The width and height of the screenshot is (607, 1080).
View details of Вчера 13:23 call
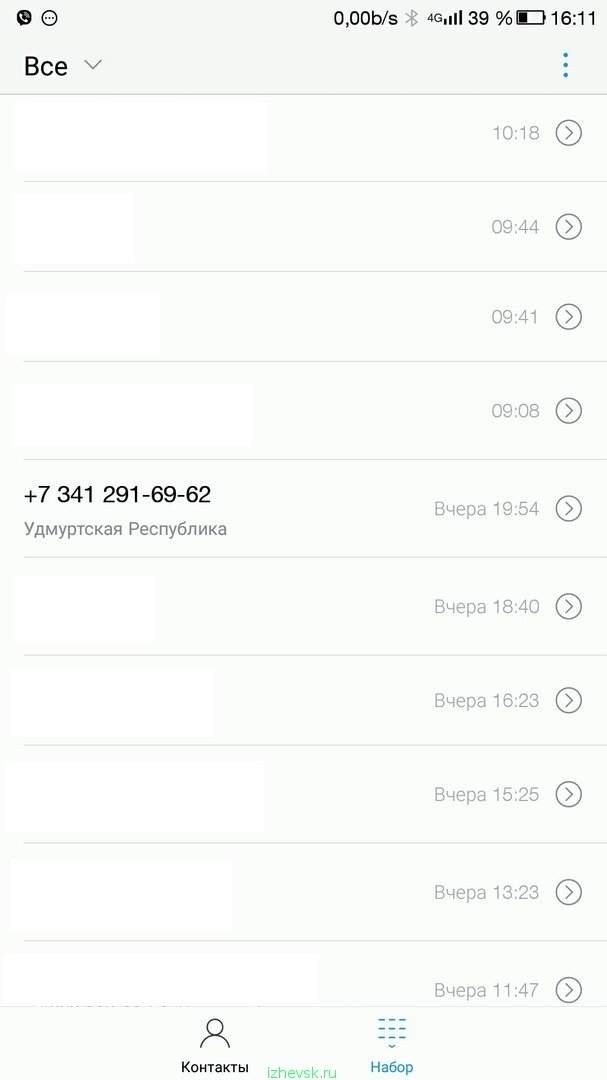point(568,892)
